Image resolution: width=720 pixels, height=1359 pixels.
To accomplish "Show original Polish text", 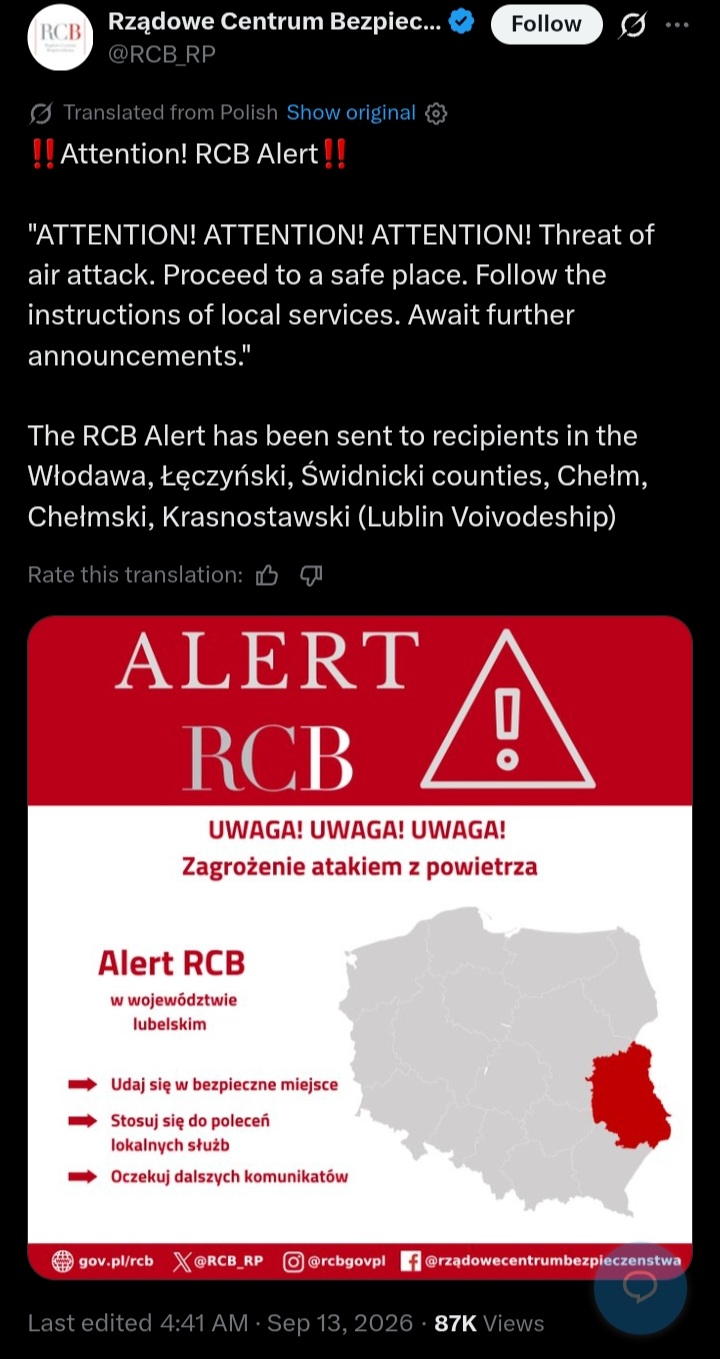I will [351, 113].
